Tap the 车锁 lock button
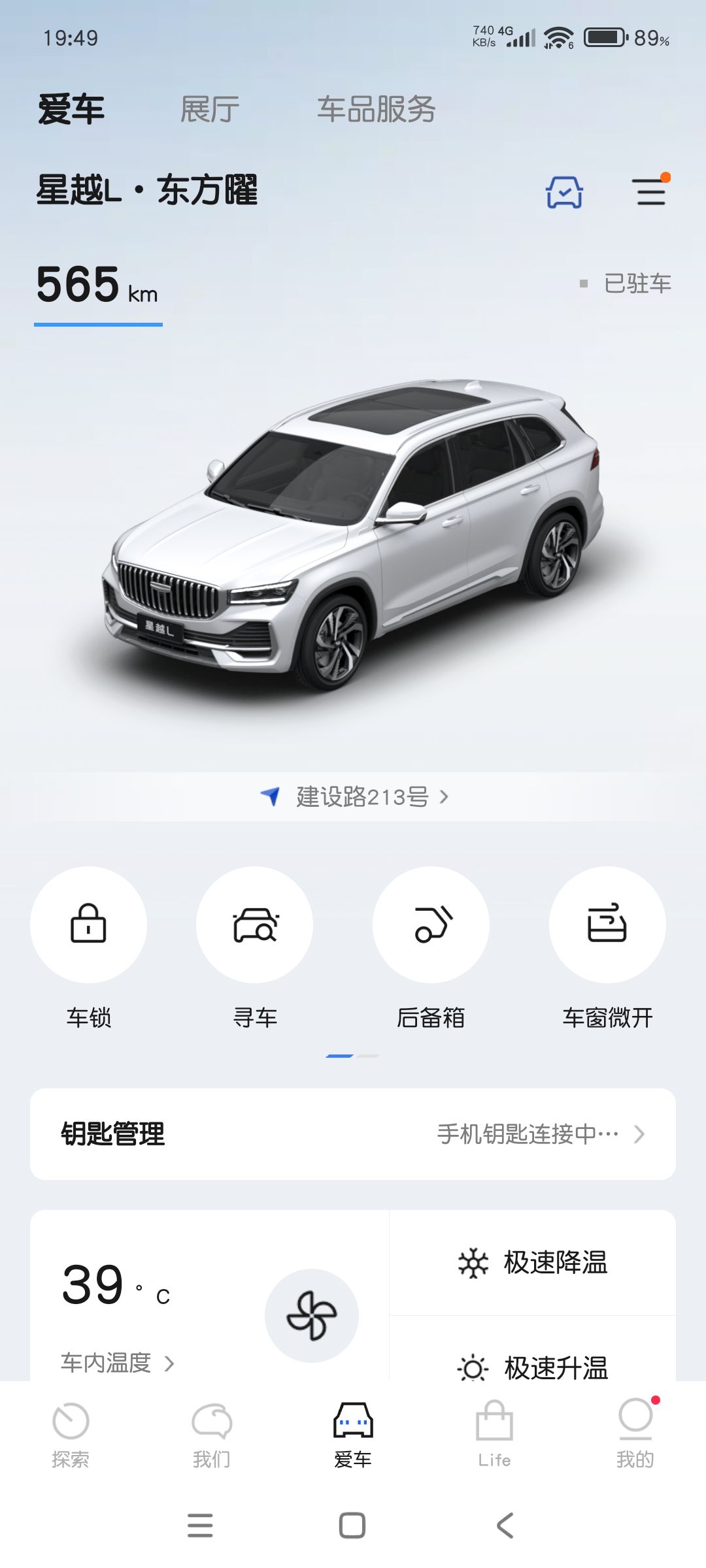The width and height of the screenshot is (706, 1568). pyautogui.click(x=88, y=924)
